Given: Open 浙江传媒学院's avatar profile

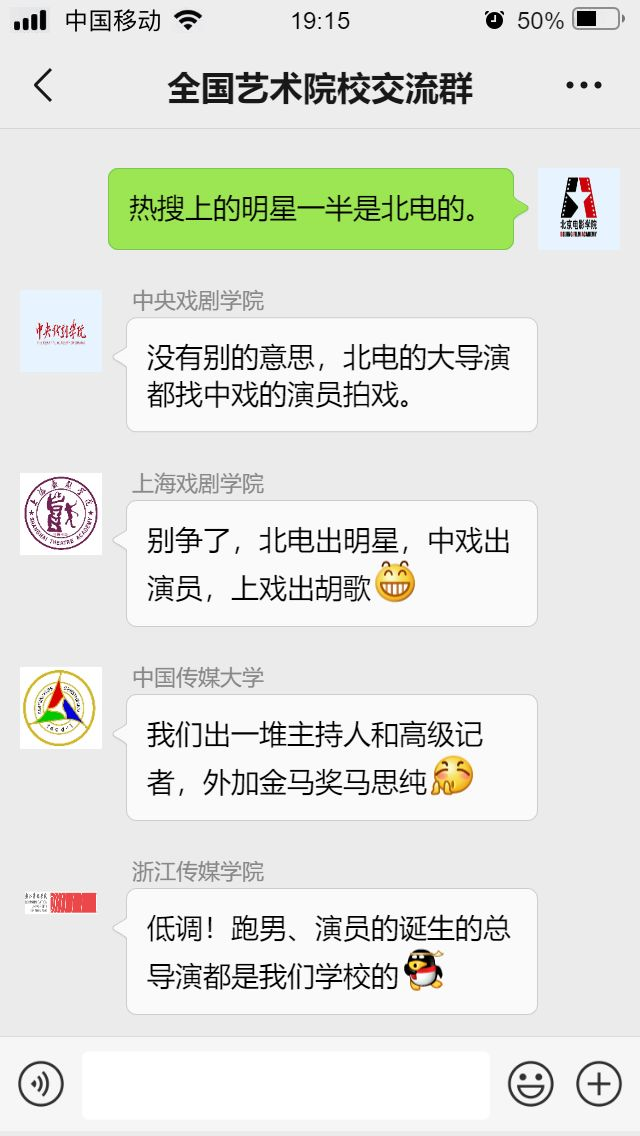Looking at the screenshot, I should tap(61, 903).
